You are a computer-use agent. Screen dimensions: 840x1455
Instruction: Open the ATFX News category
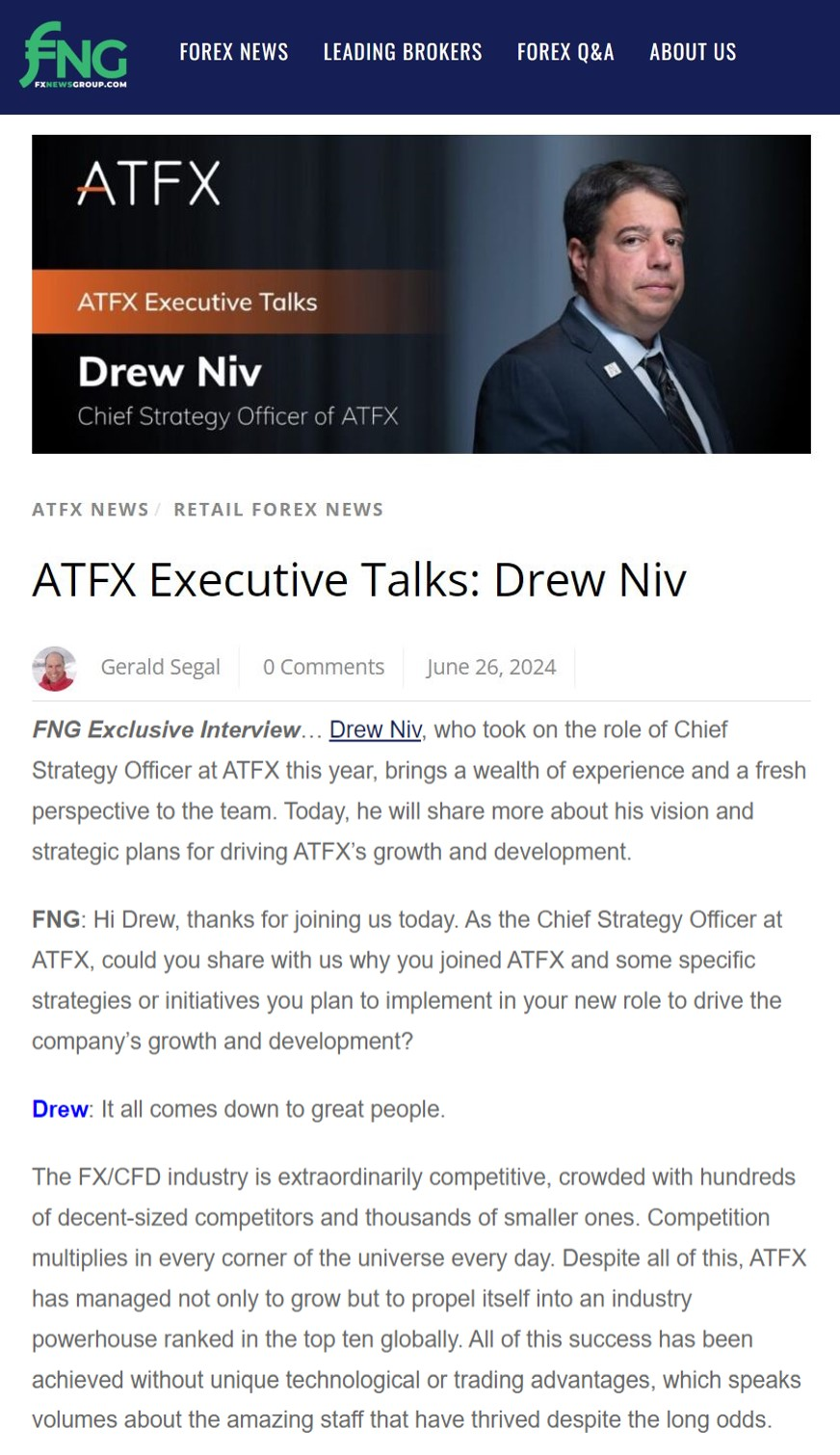90,510
